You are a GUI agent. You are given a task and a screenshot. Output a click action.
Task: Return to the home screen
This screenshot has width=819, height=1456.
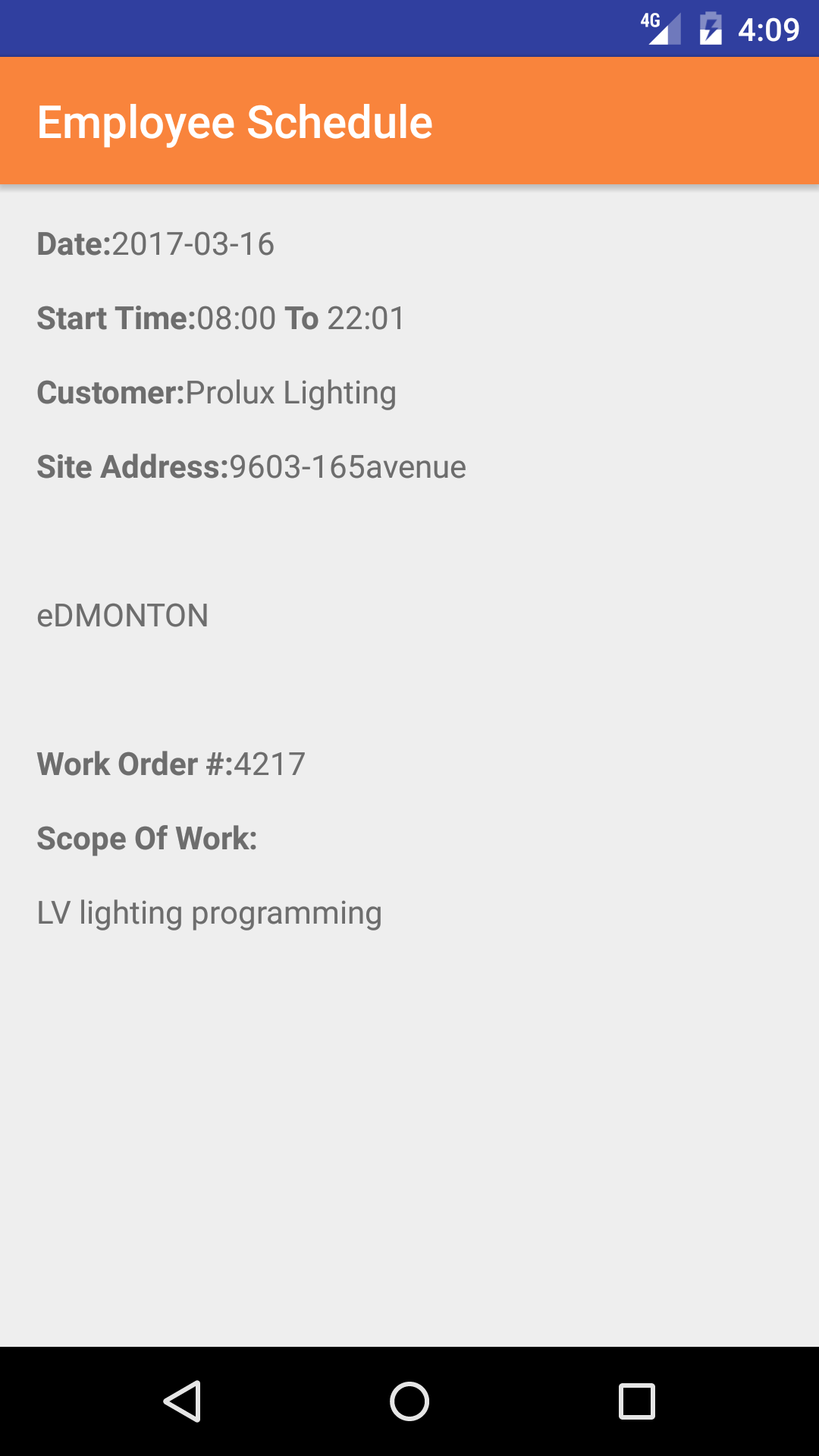[x=409, y=1401]
